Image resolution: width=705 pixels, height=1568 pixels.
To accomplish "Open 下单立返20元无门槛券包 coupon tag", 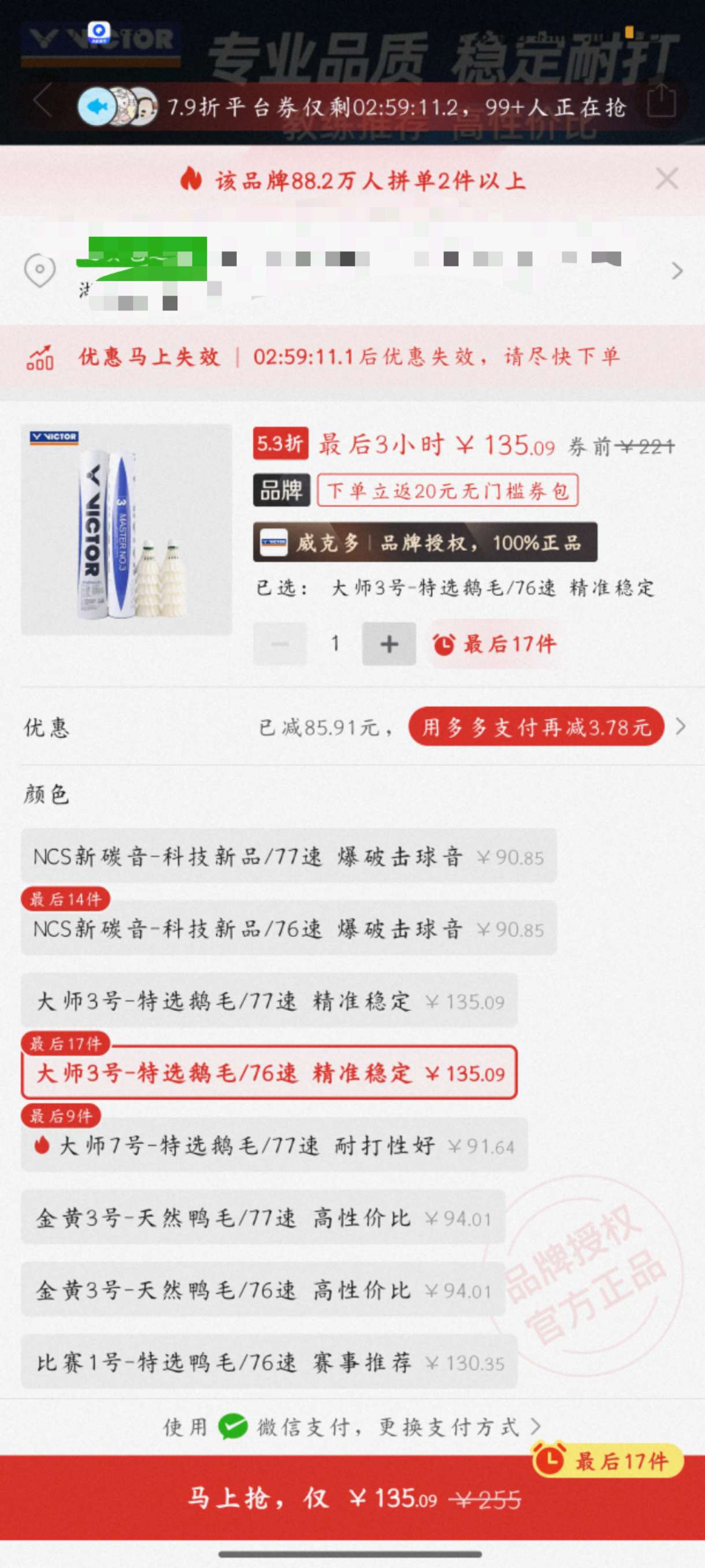I will point(447,491).
